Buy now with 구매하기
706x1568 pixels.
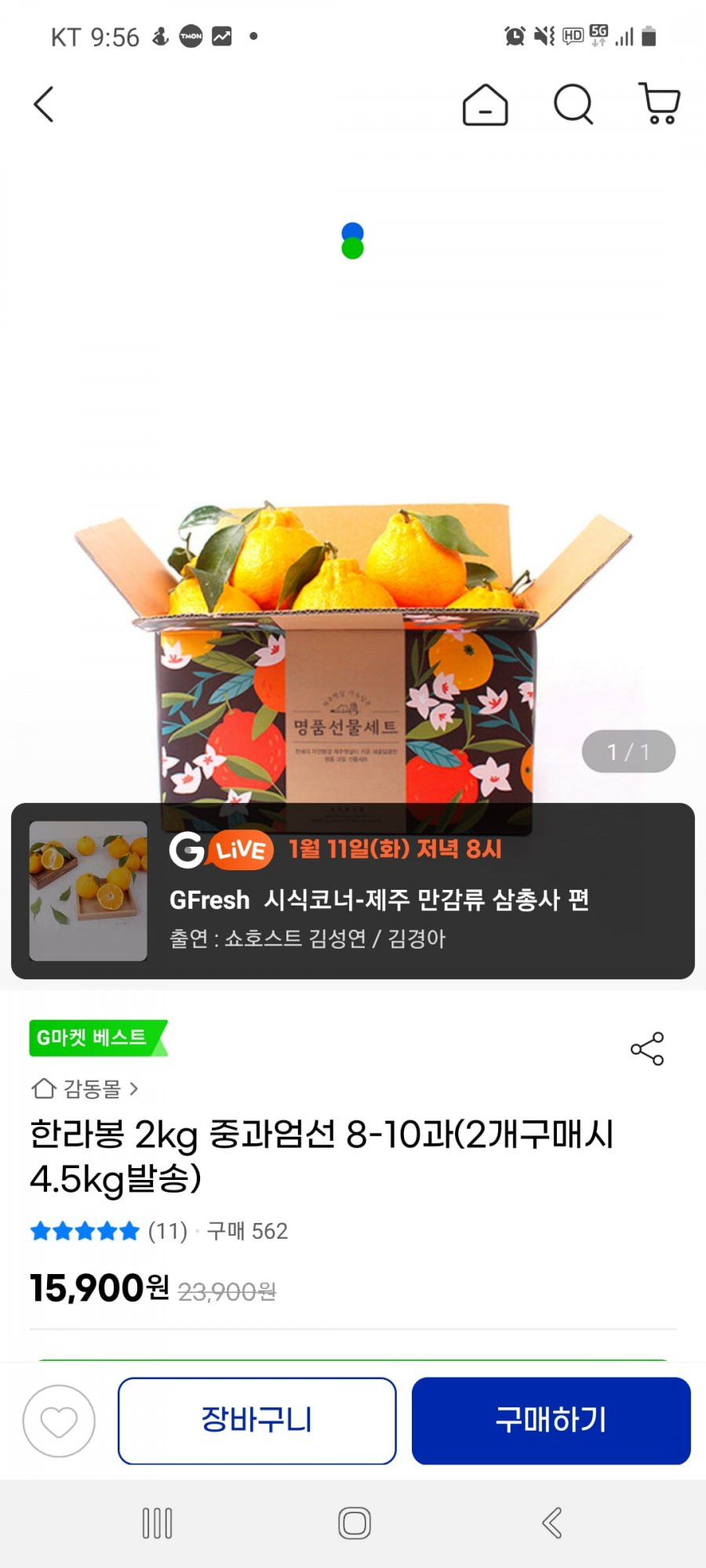tap(551, 1421)
